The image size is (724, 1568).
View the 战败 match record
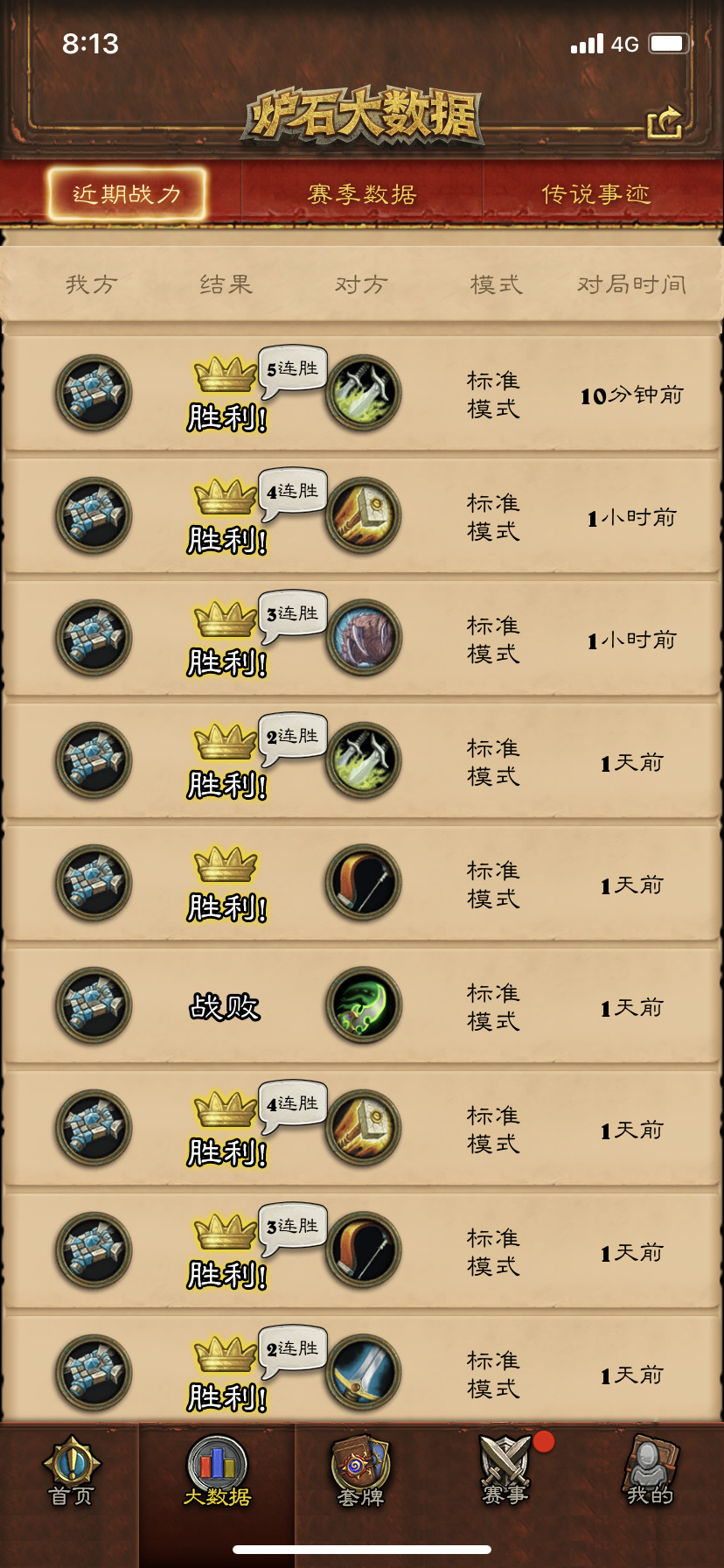[x=362, y=1006]
